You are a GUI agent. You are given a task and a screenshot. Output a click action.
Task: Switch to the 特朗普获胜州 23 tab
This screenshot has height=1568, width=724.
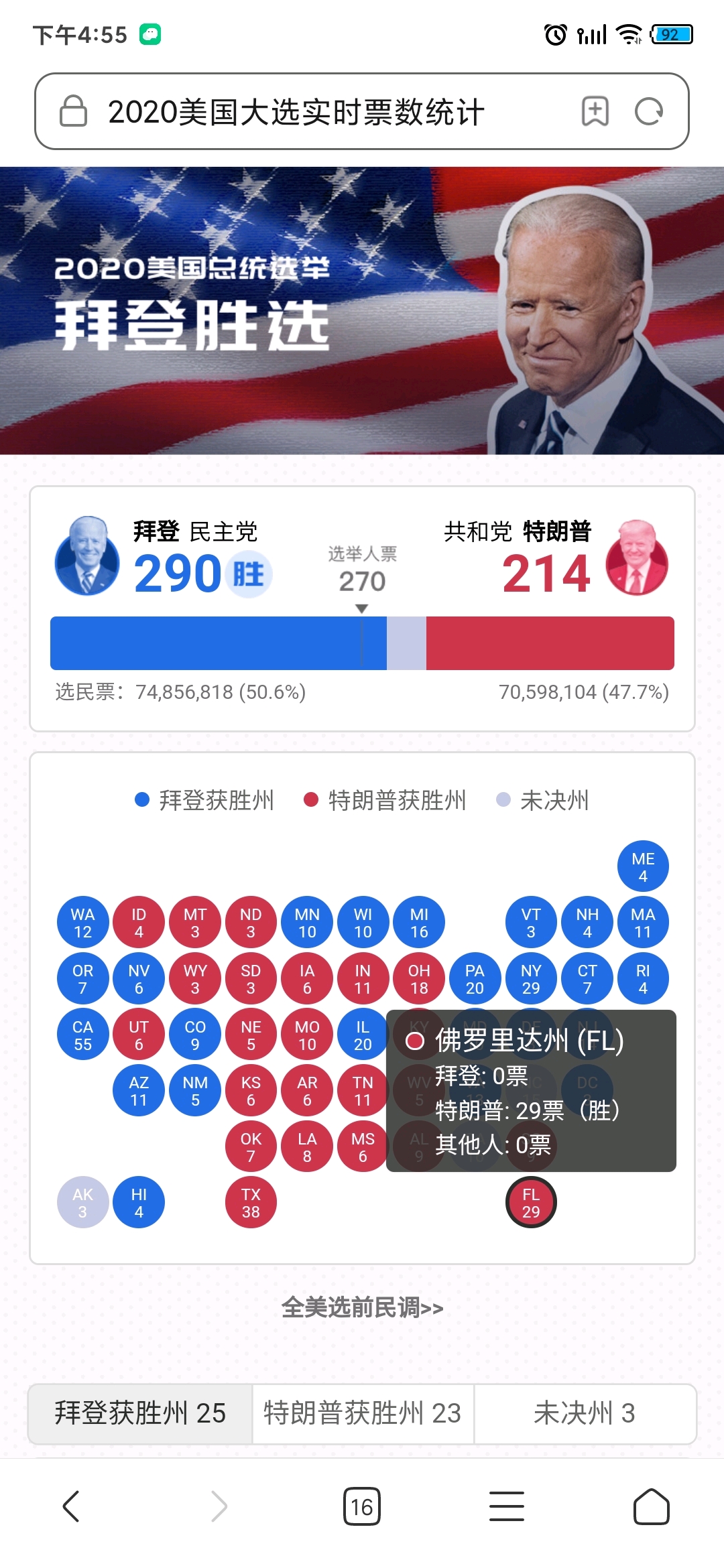tap(363, 1413)
